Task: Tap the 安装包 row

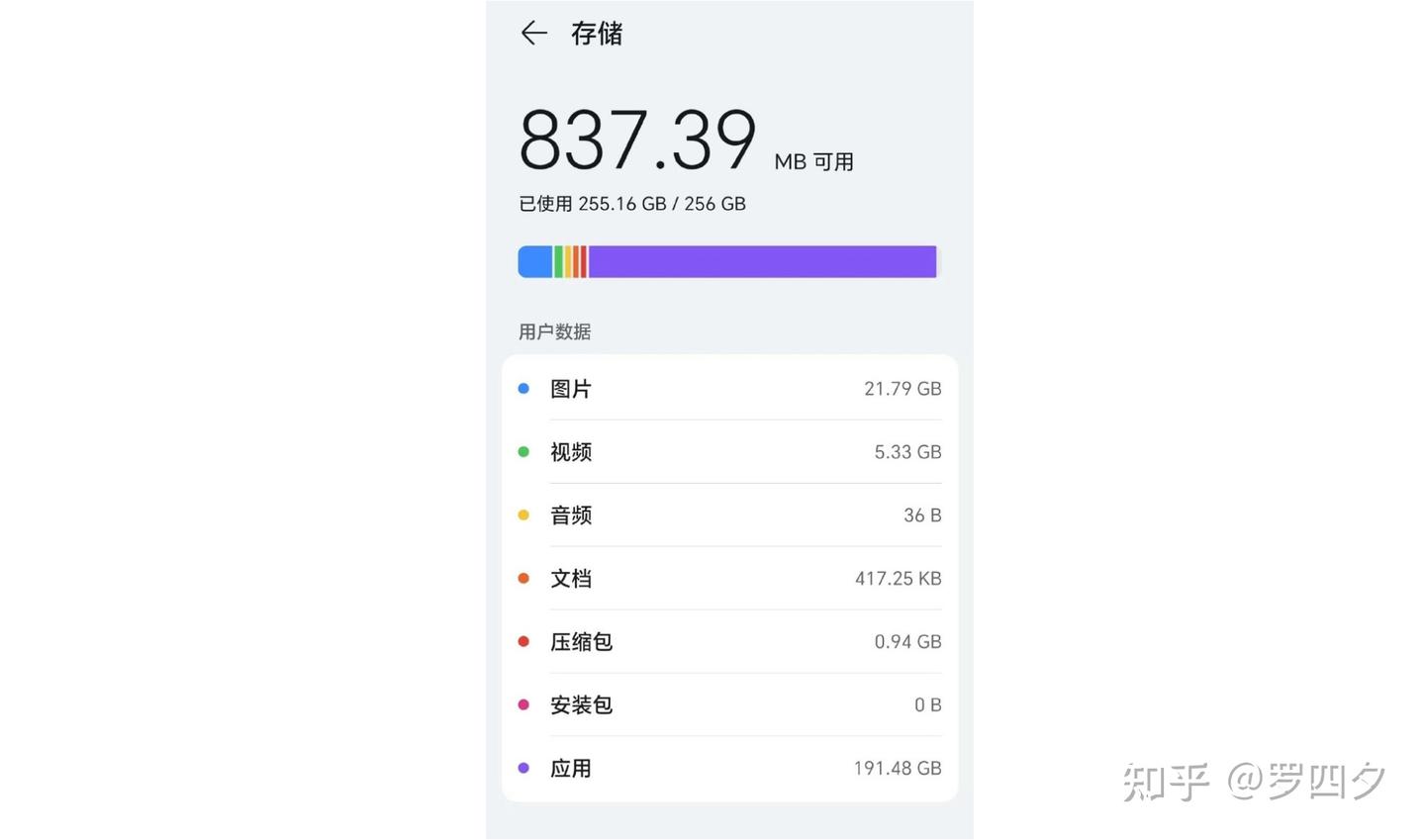Action: (x=729, y=705)
